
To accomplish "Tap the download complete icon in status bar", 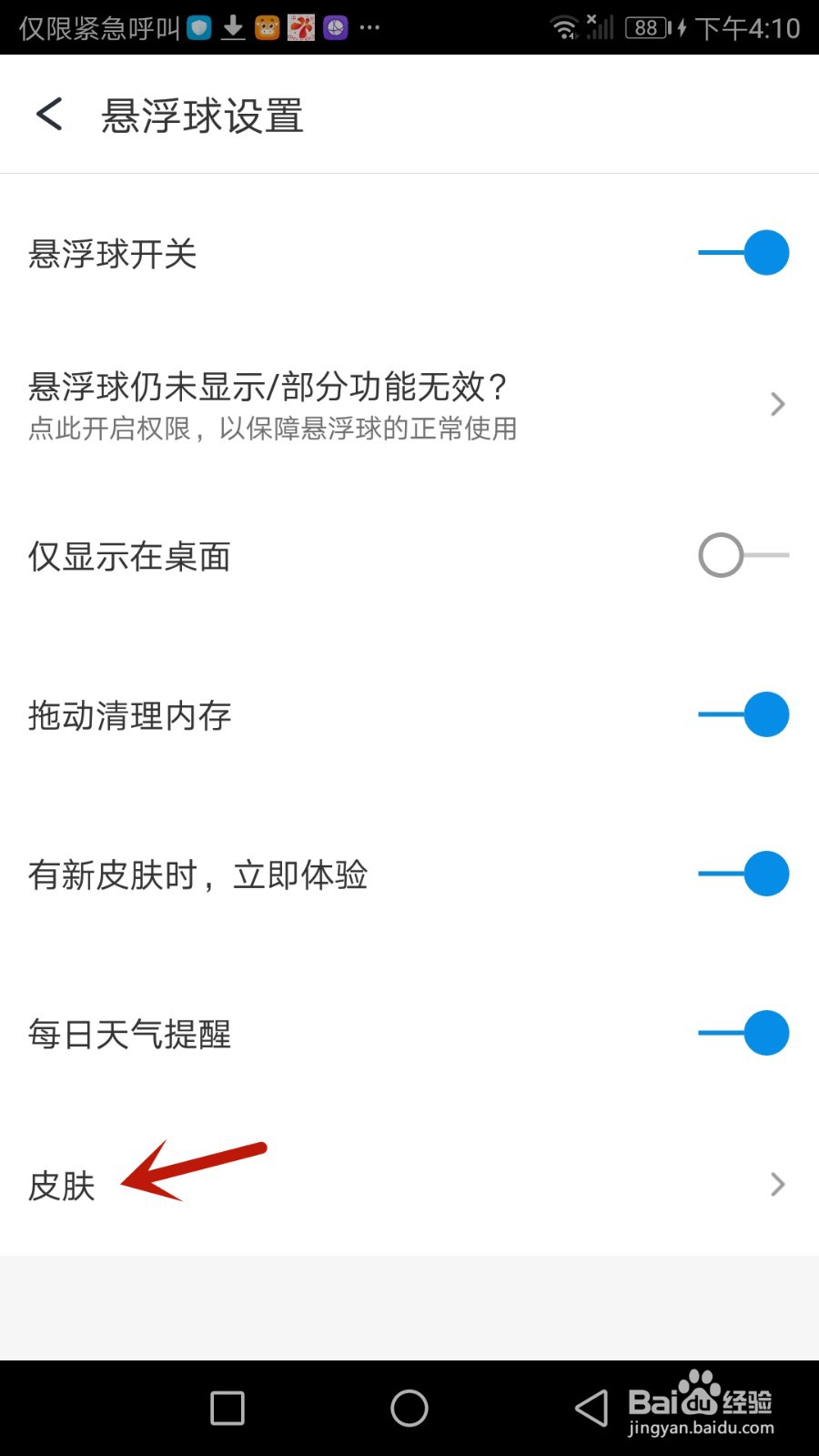I will 233,27.
